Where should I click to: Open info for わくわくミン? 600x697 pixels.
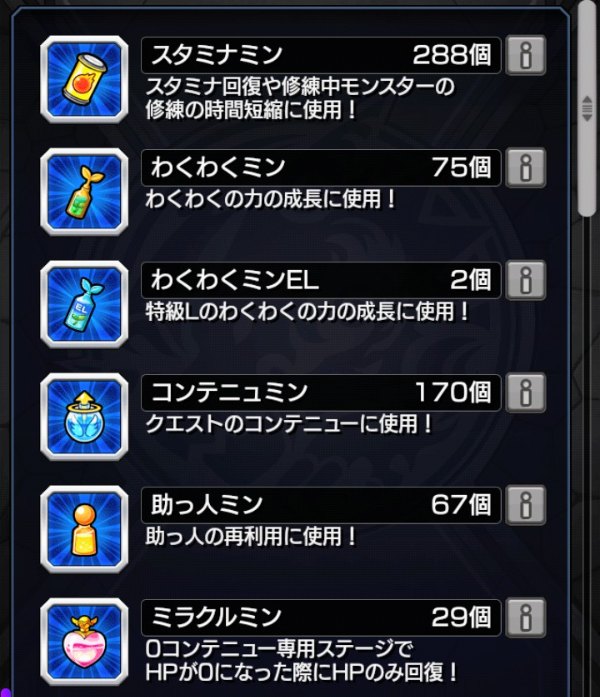[x=525, y=167]
